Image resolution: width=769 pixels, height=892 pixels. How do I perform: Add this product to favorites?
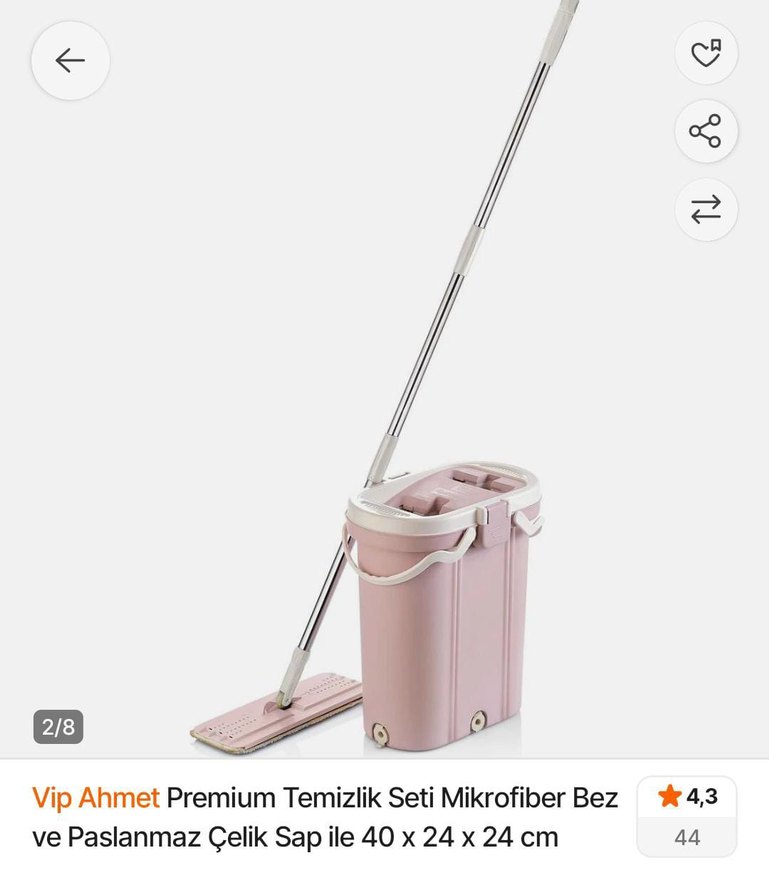pyautogui.click(x=706, y=53)
